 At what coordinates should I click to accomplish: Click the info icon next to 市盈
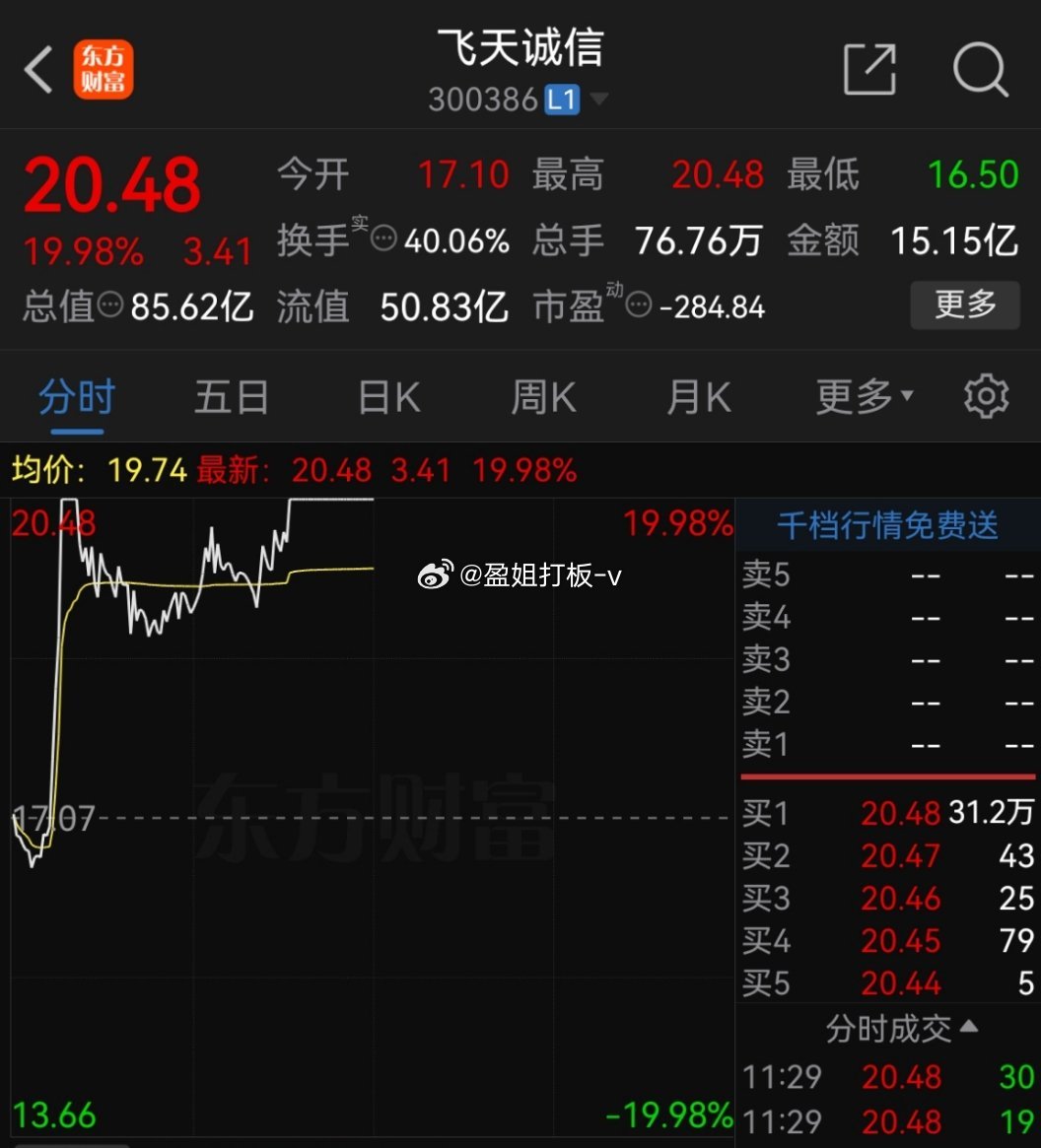pos(639,306)
